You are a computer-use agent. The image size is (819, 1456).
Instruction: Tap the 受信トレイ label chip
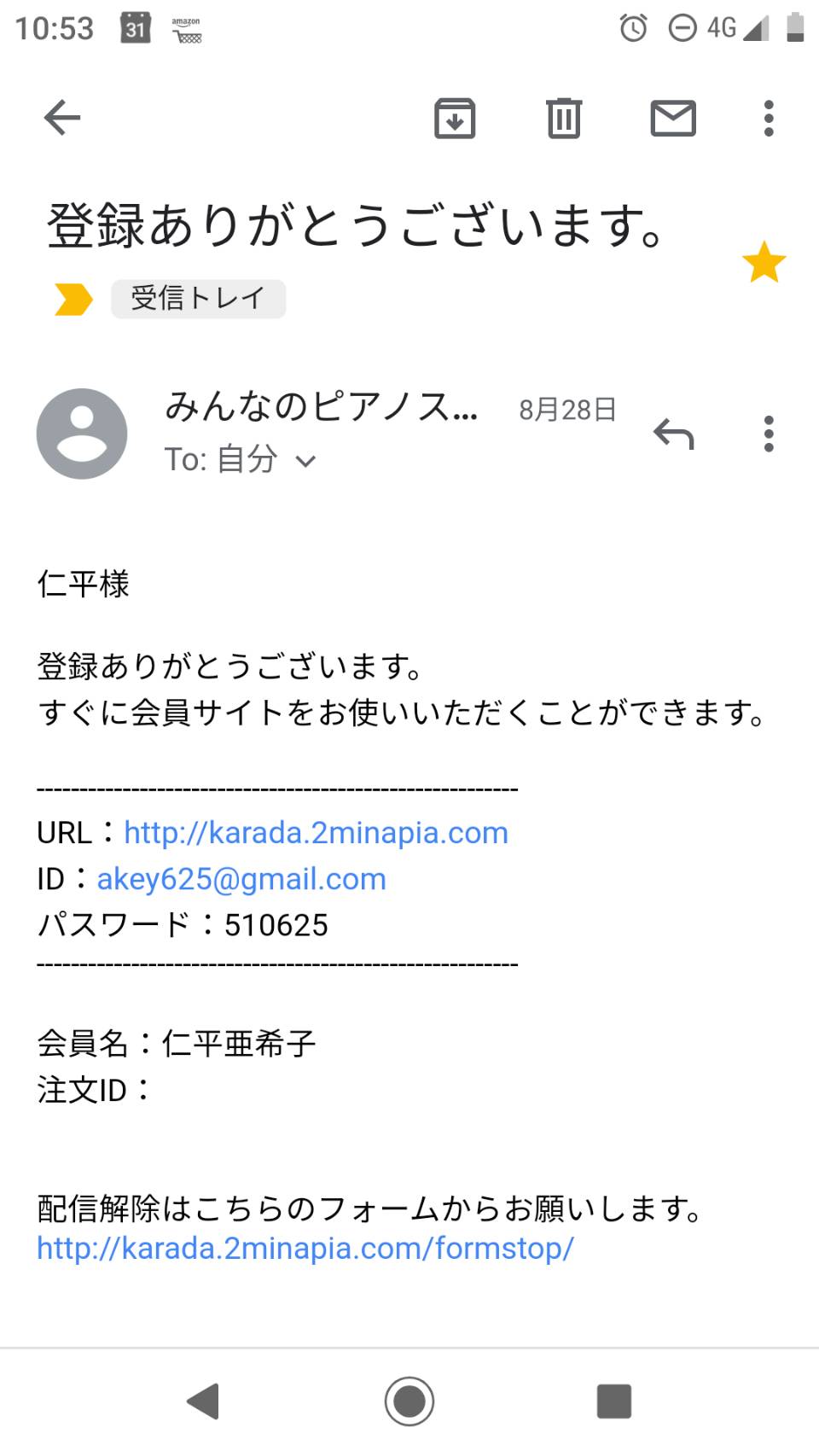coord(198,299)
